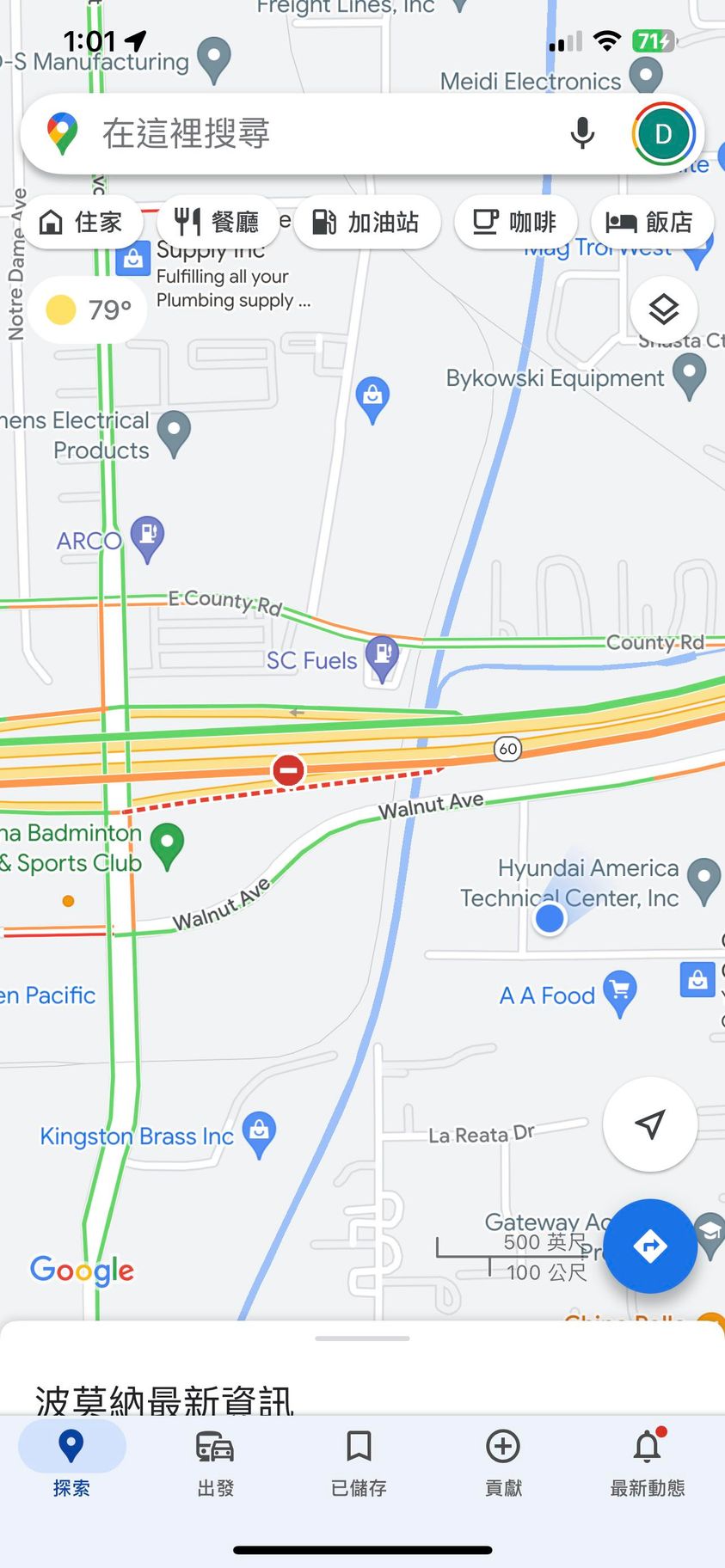Open the map layers button
The image size is (725, 1568).
coord(663,309)
